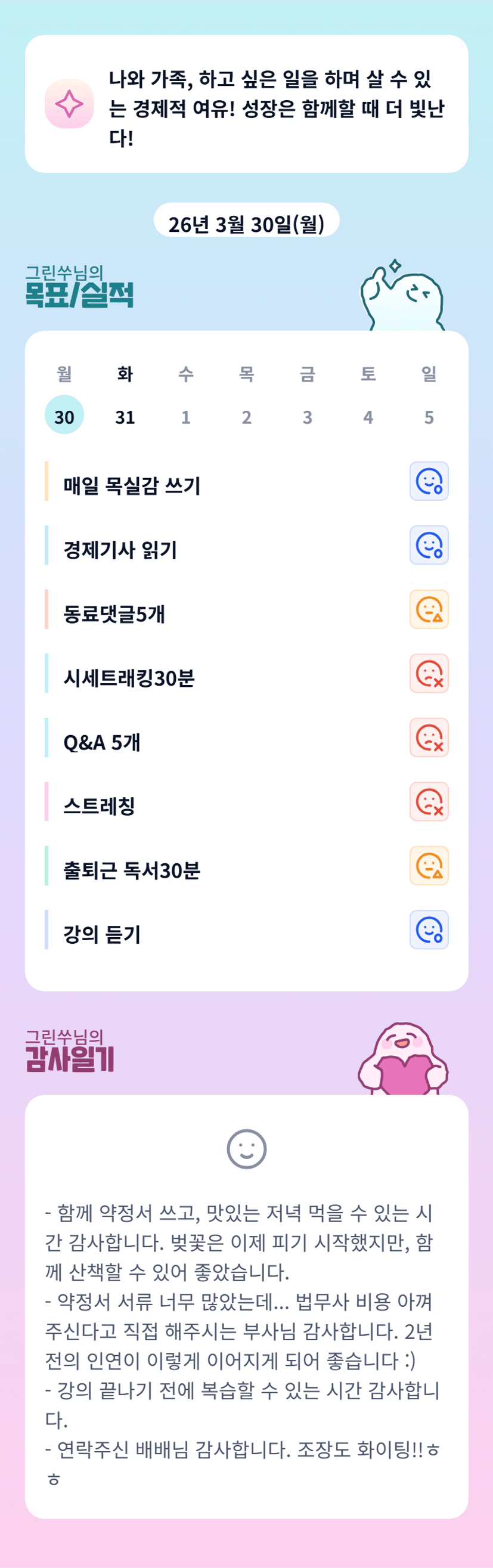Tap the red status icon for Q&A 5개
Image resolution: width=493 pixels, height=1568 pixels.
coord(429,737)
